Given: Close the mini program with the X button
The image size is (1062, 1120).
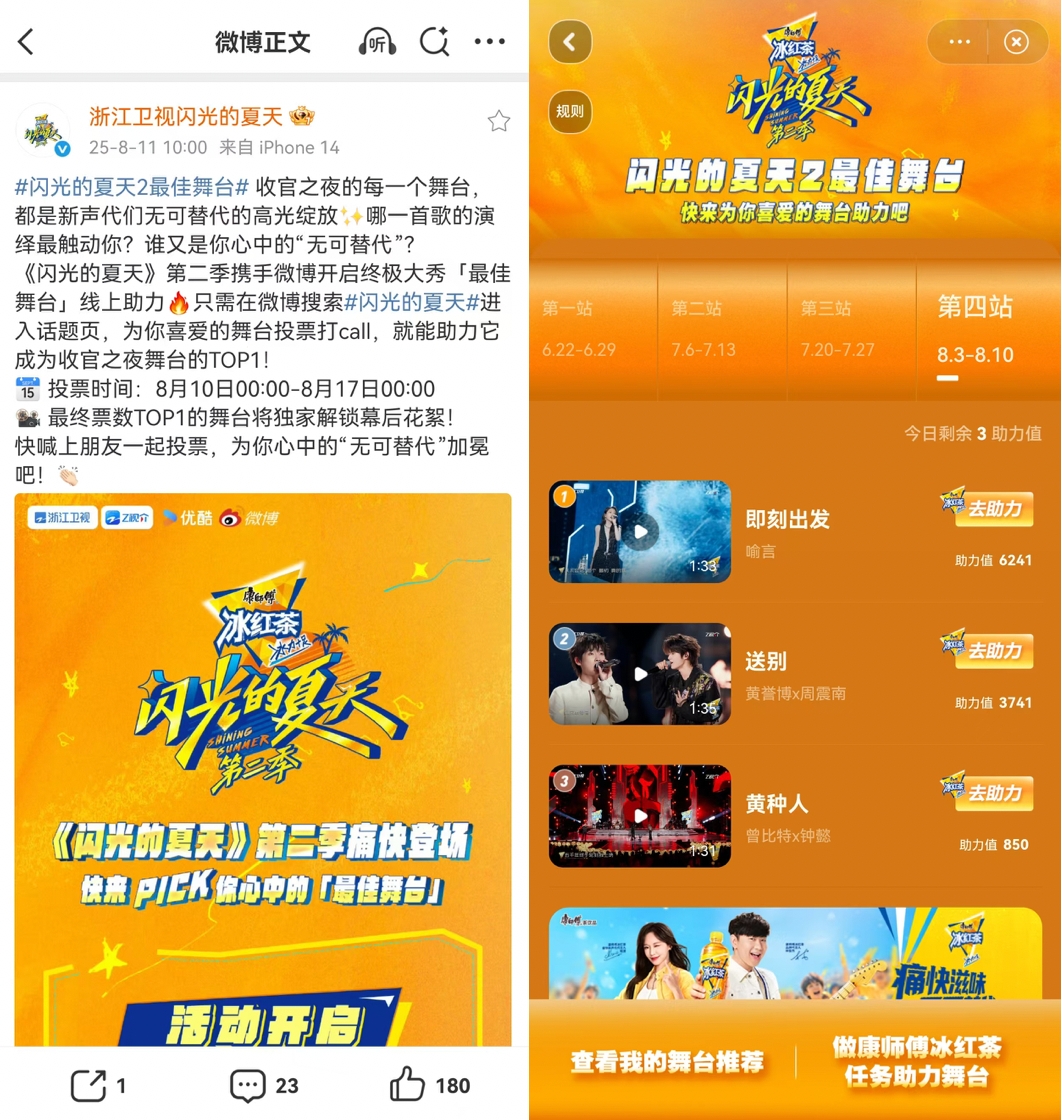Looking at the screenshot, I should tap(1015, 42).
